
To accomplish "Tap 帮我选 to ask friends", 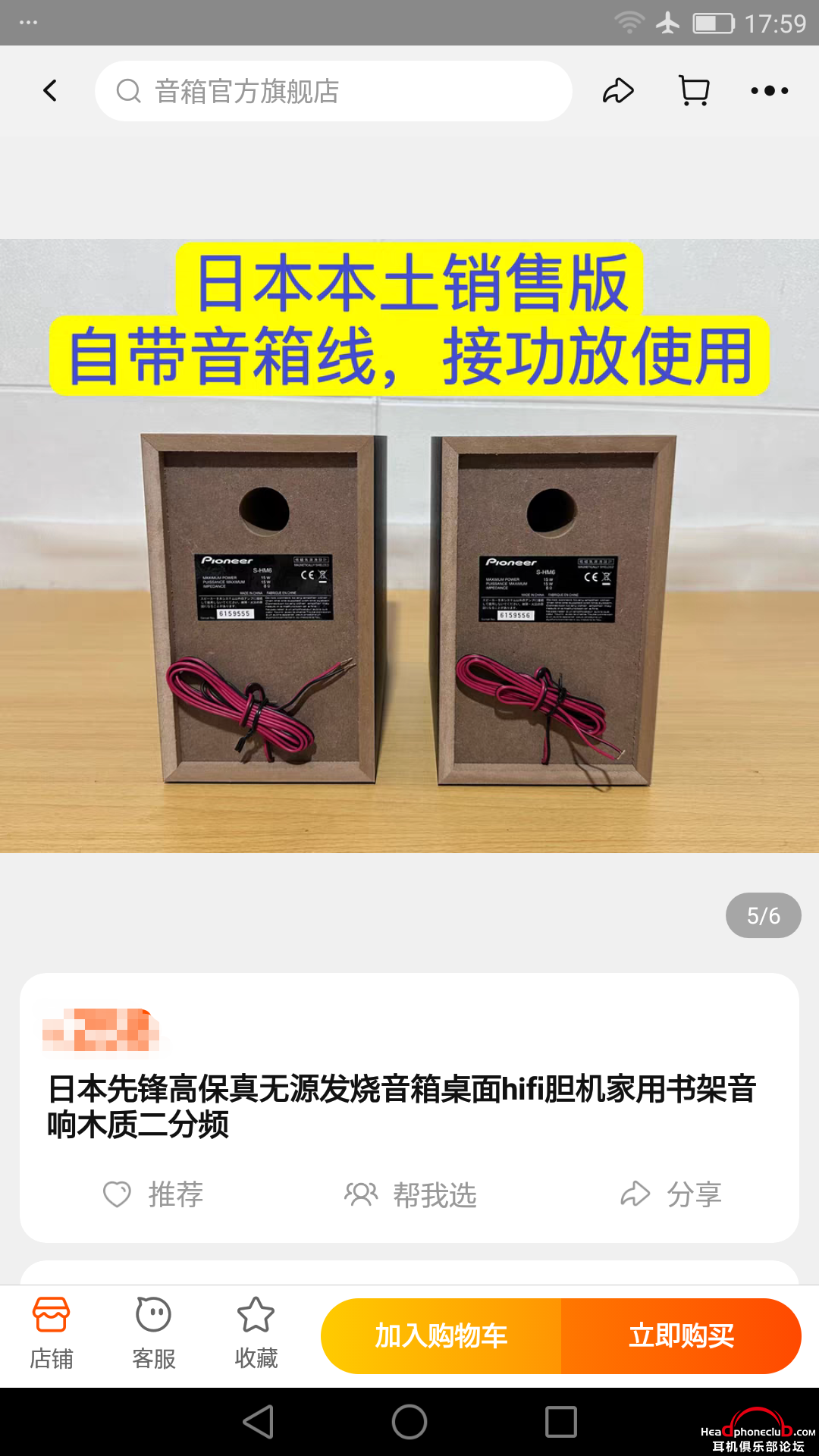I will tap(410, 1194).
